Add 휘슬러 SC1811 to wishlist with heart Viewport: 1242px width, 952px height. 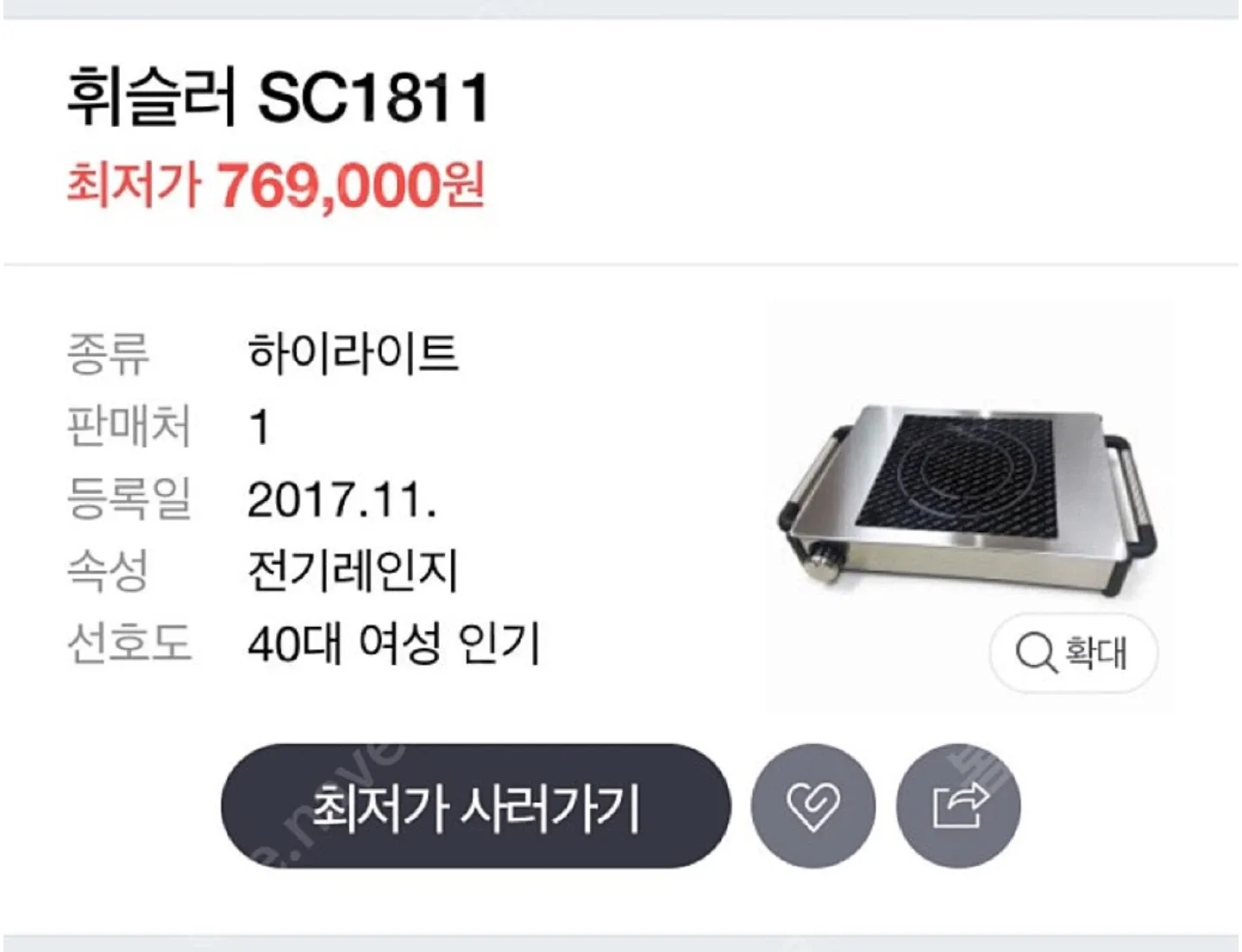[x=812, y=807]
